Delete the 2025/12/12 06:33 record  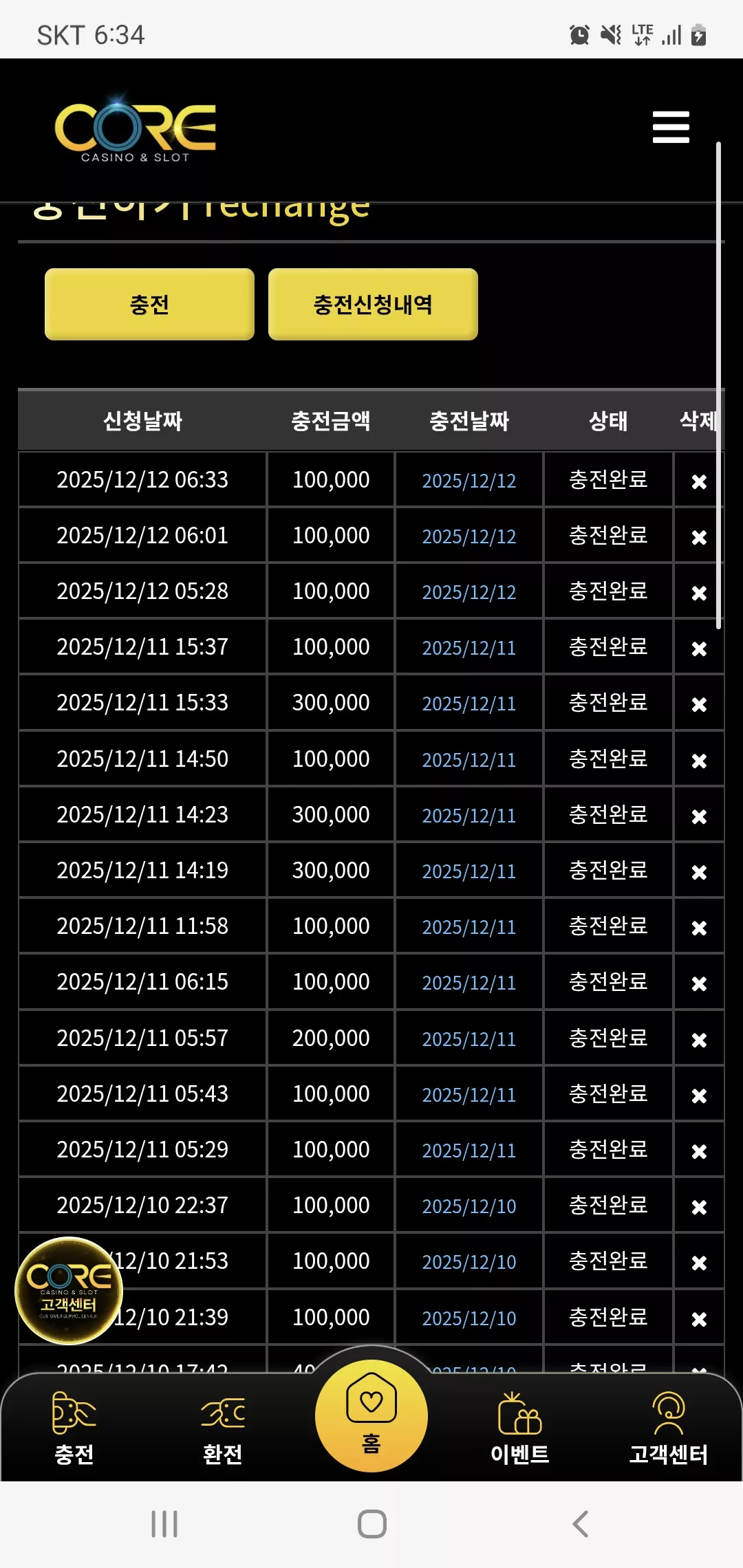click(x=699, y=481)
